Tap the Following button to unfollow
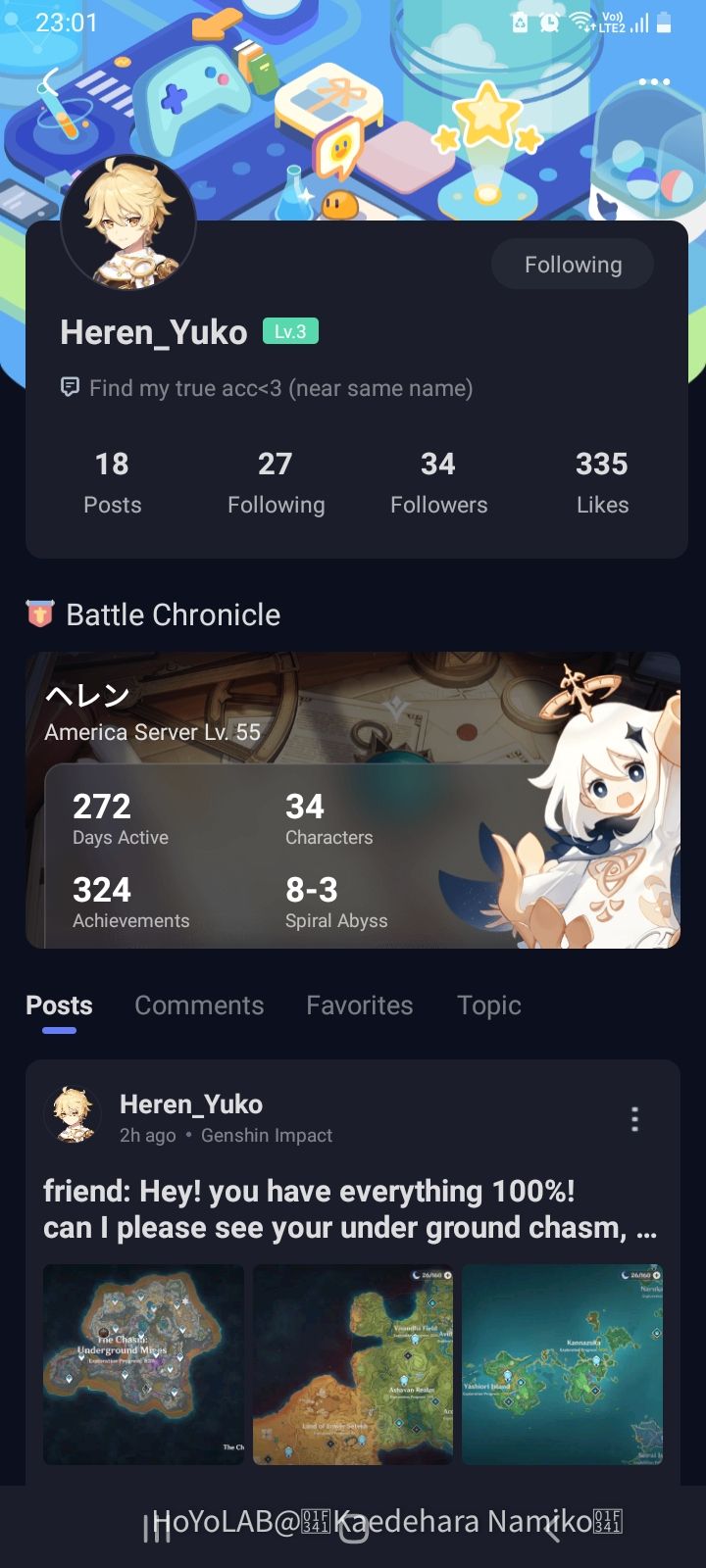Screen dimensions: 706x1568 click(573, 265)
